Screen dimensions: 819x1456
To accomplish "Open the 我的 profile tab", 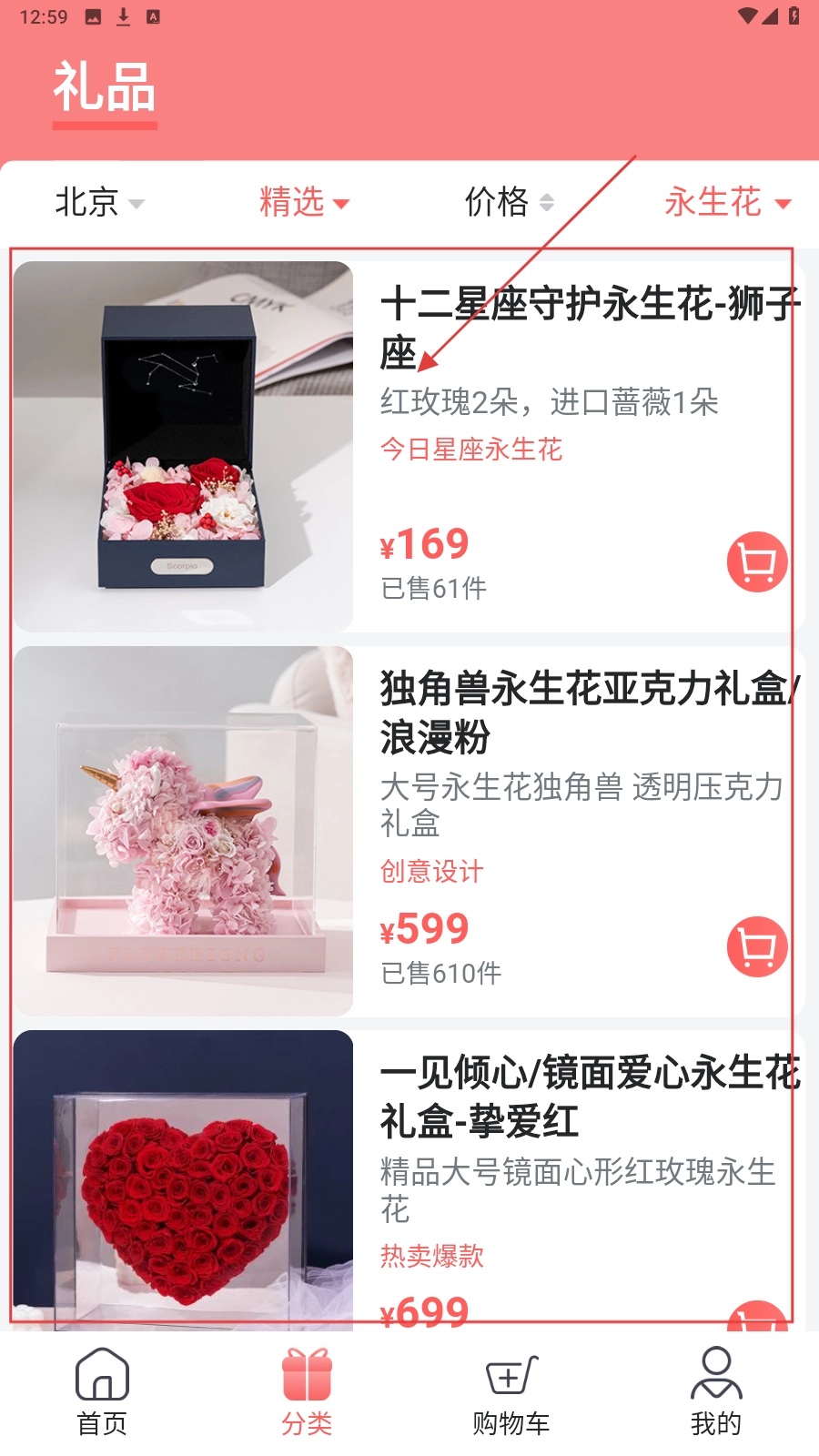I will [716, 1391].
